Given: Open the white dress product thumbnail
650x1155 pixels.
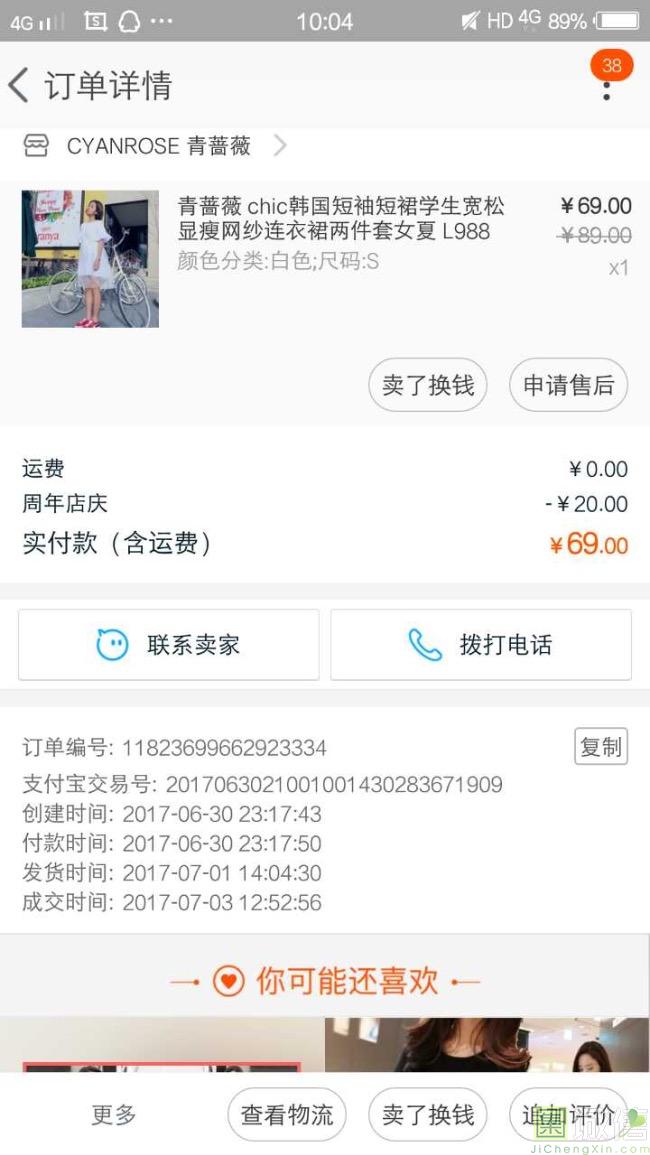Looking at the screenshot, I should pyautogui.click(x=90, y=259).
